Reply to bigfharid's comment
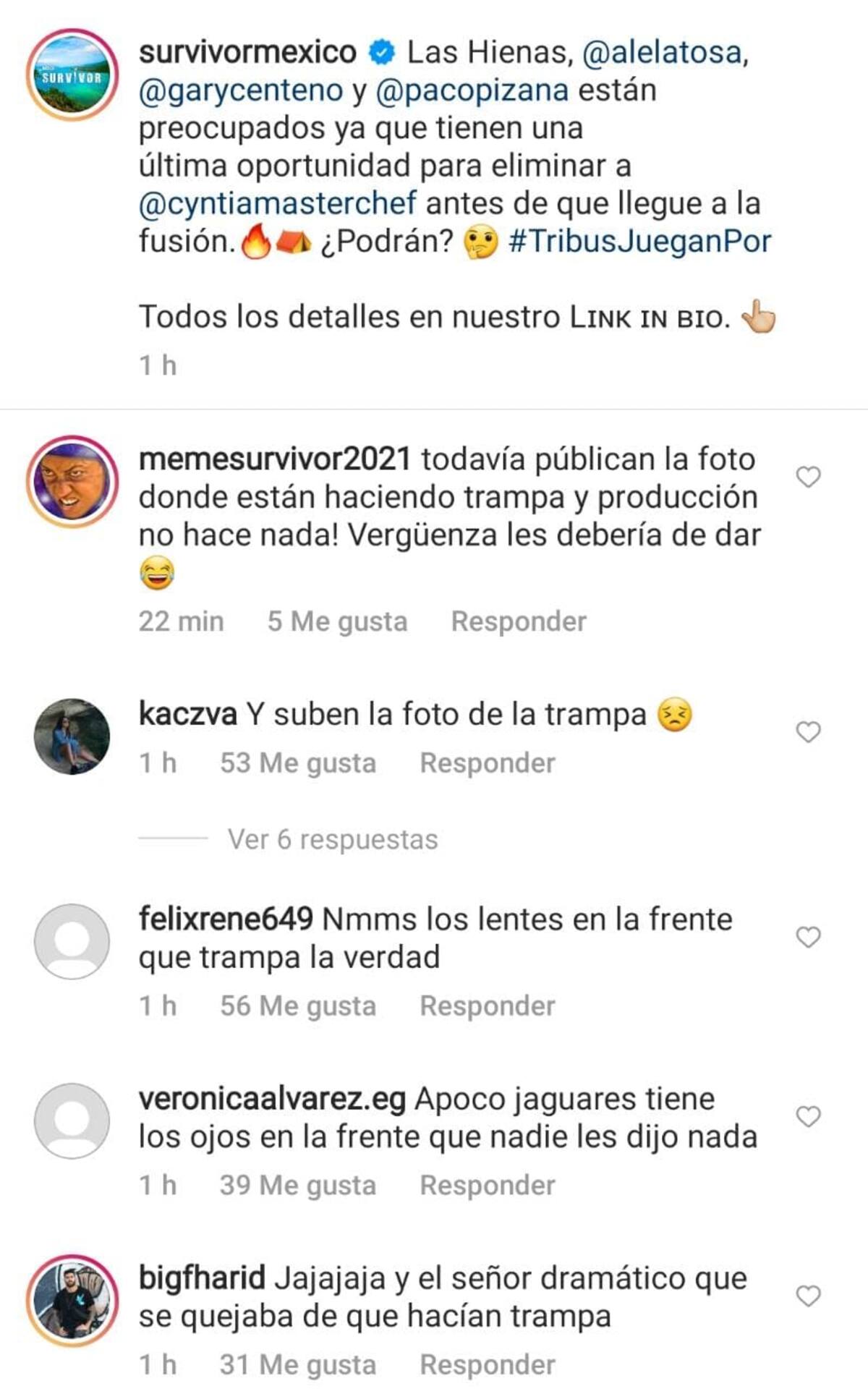 [487, 1365]
